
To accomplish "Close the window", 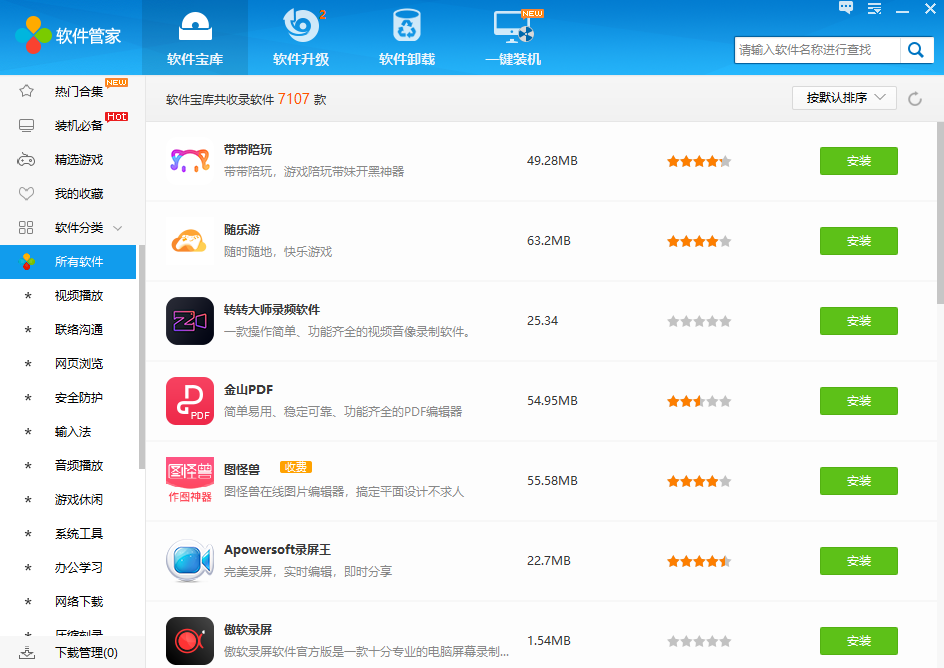I will [930, 8].
